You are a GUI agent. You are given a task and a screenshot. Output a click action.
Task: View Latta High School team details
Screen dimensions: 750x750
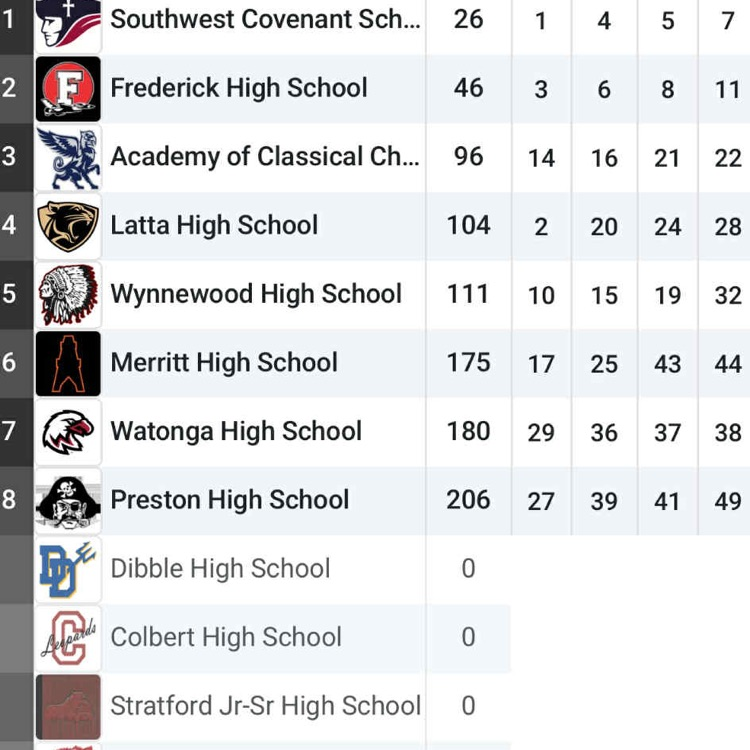(x=214, y=225)
